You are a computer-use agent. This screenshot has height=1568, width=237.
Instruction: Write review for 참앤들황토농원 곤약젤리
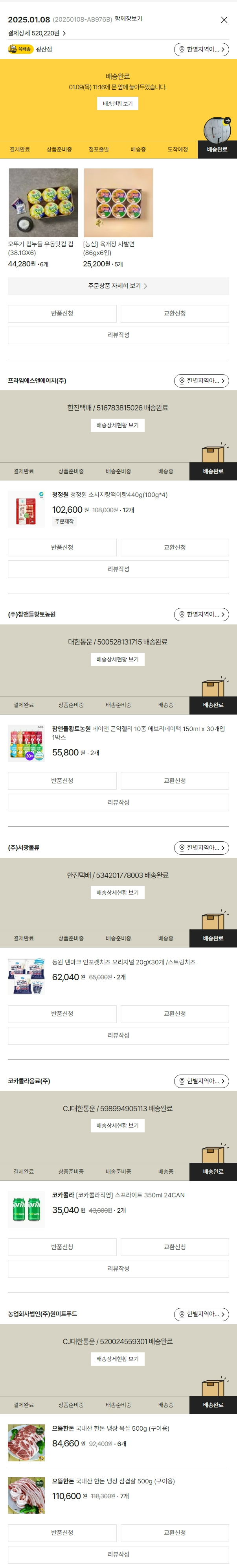pyautogui.click(x=118, y=802)
